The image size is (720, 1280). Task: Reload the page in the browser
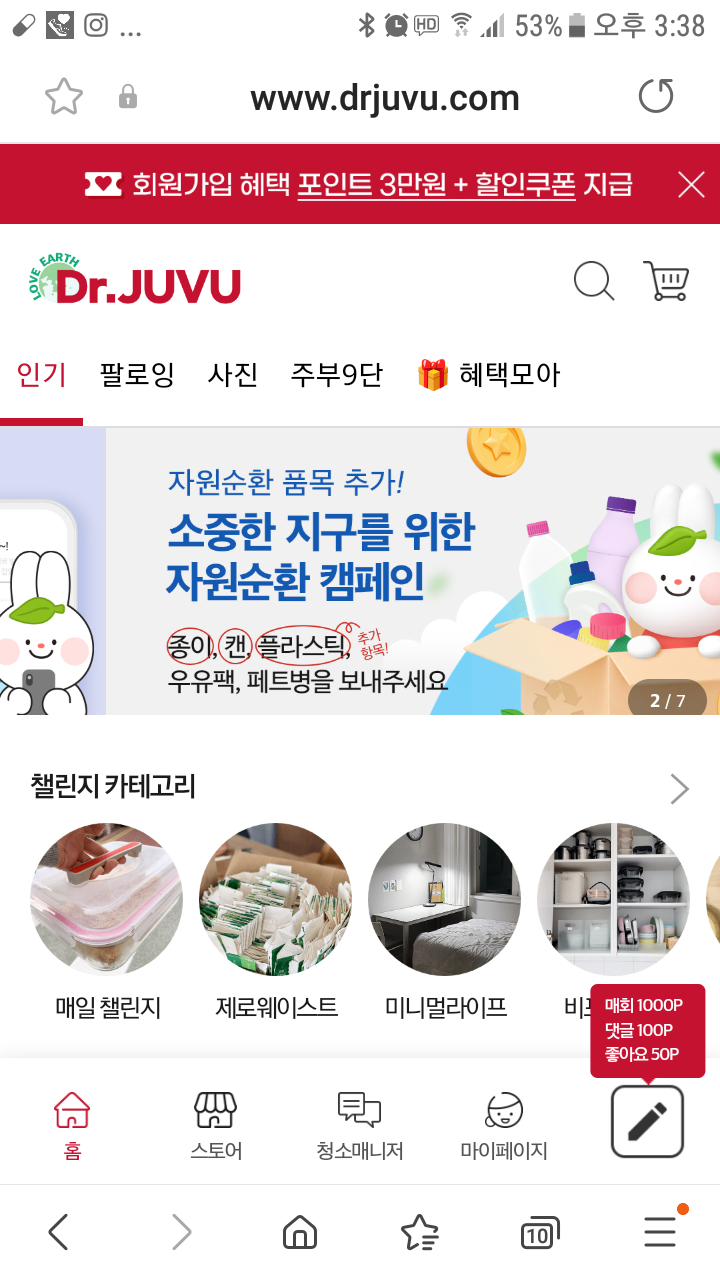[x=656, y=97]
